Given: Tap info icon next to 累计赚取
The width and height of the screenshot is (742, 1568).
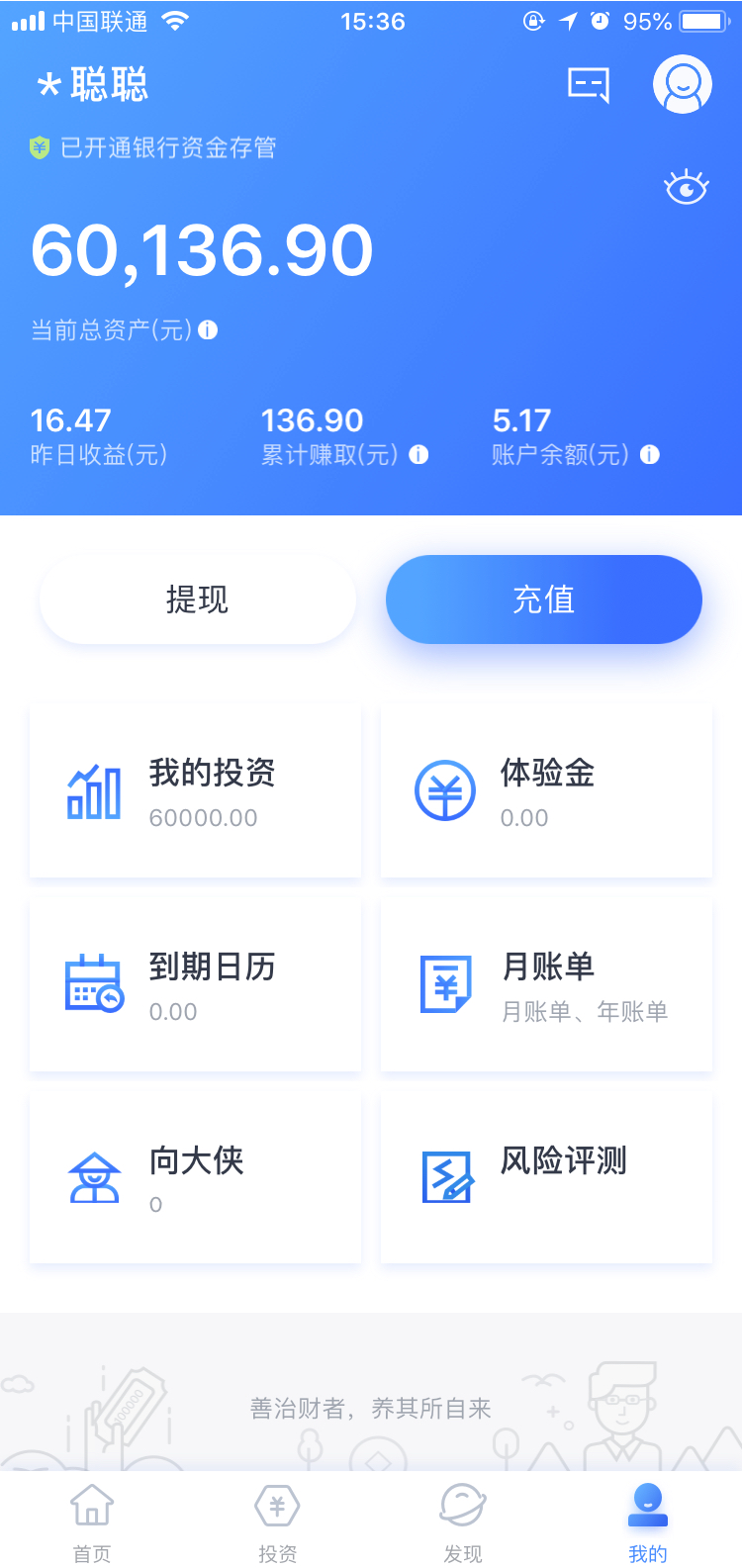Looking at the screenshot, I should click(x=418, y=455).
